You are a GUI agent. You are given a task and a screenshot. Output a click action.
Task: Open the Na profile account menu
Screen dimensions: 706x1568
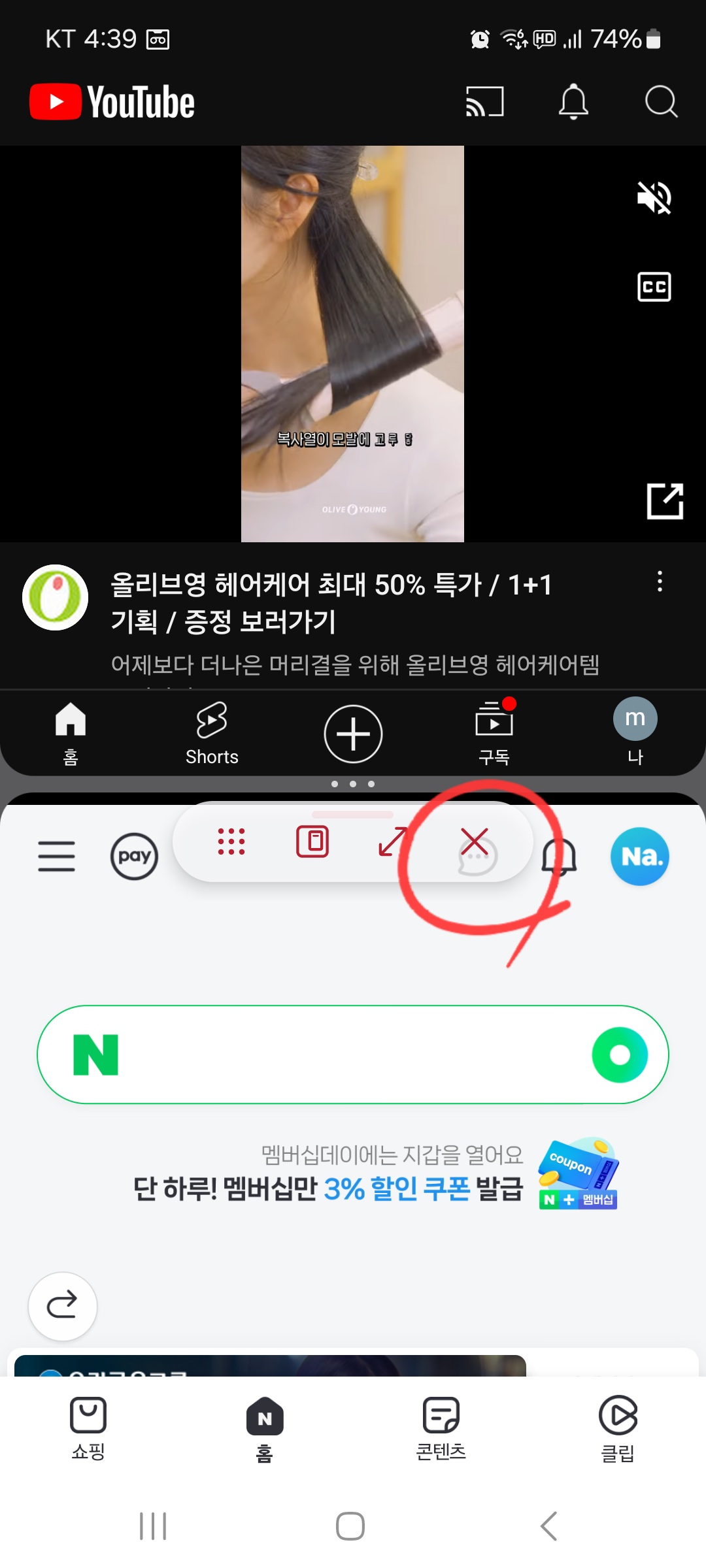click(639, 857)
